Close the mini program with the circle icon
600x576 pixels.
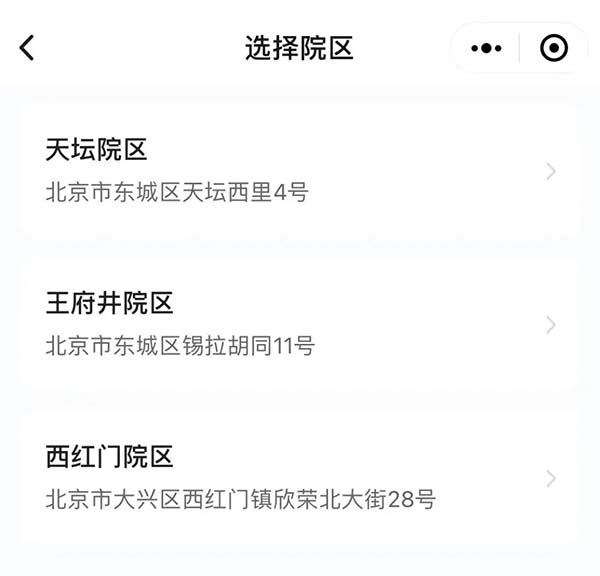(553, 48)
